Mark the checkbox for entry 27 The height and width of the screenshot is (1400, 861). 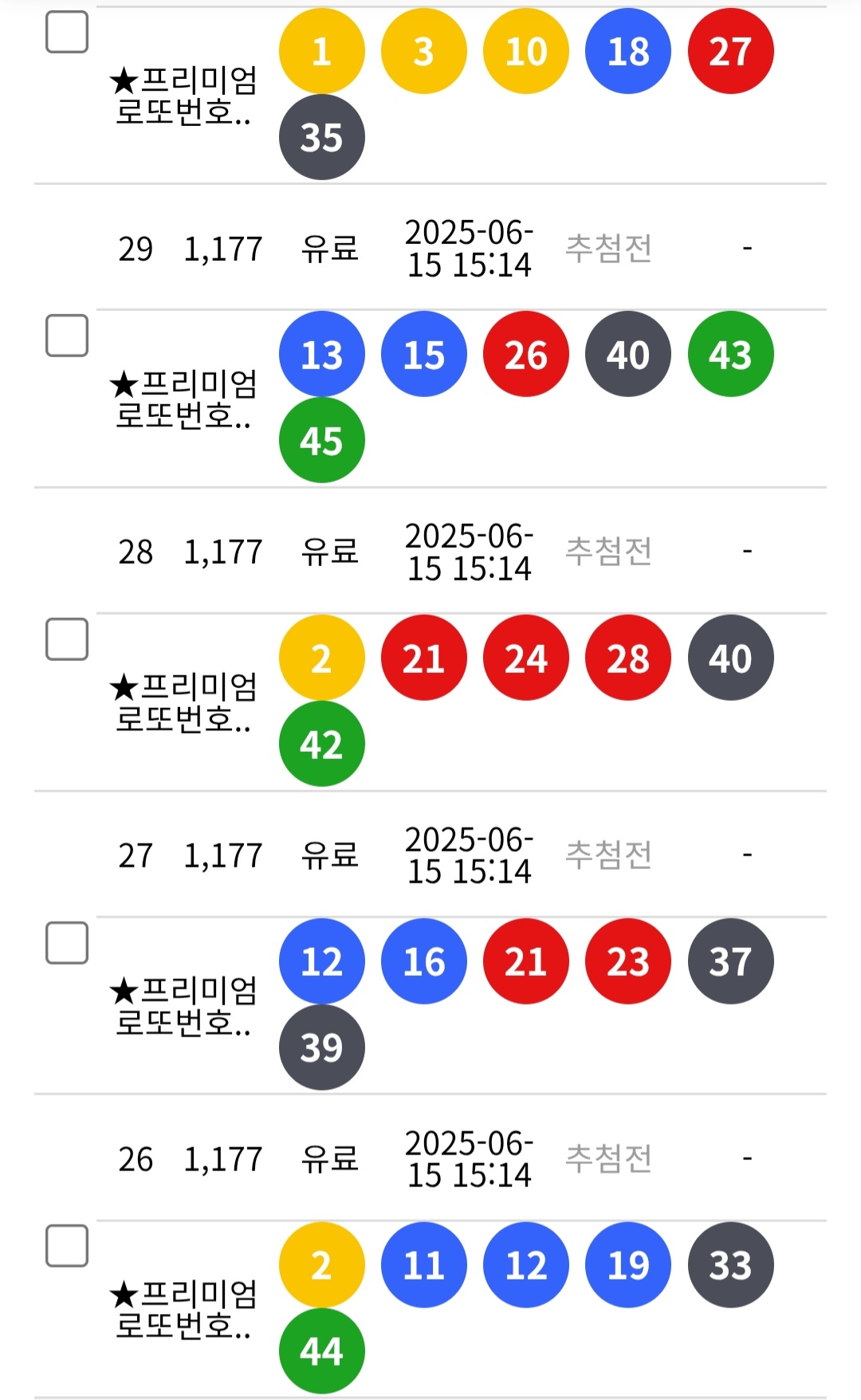point(67,942)
